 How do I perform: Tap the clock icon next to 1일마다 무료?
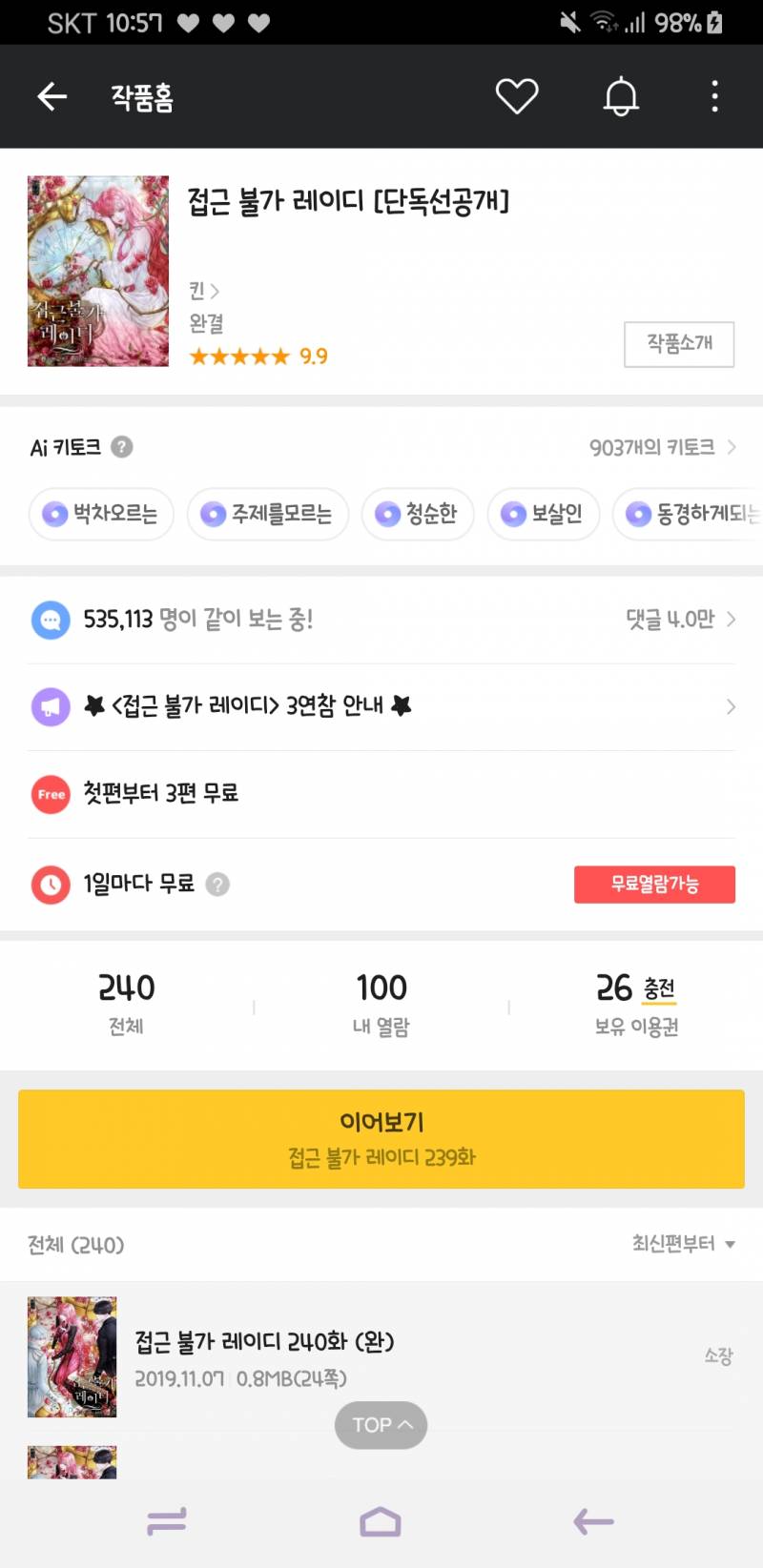[x=51, y=884]
